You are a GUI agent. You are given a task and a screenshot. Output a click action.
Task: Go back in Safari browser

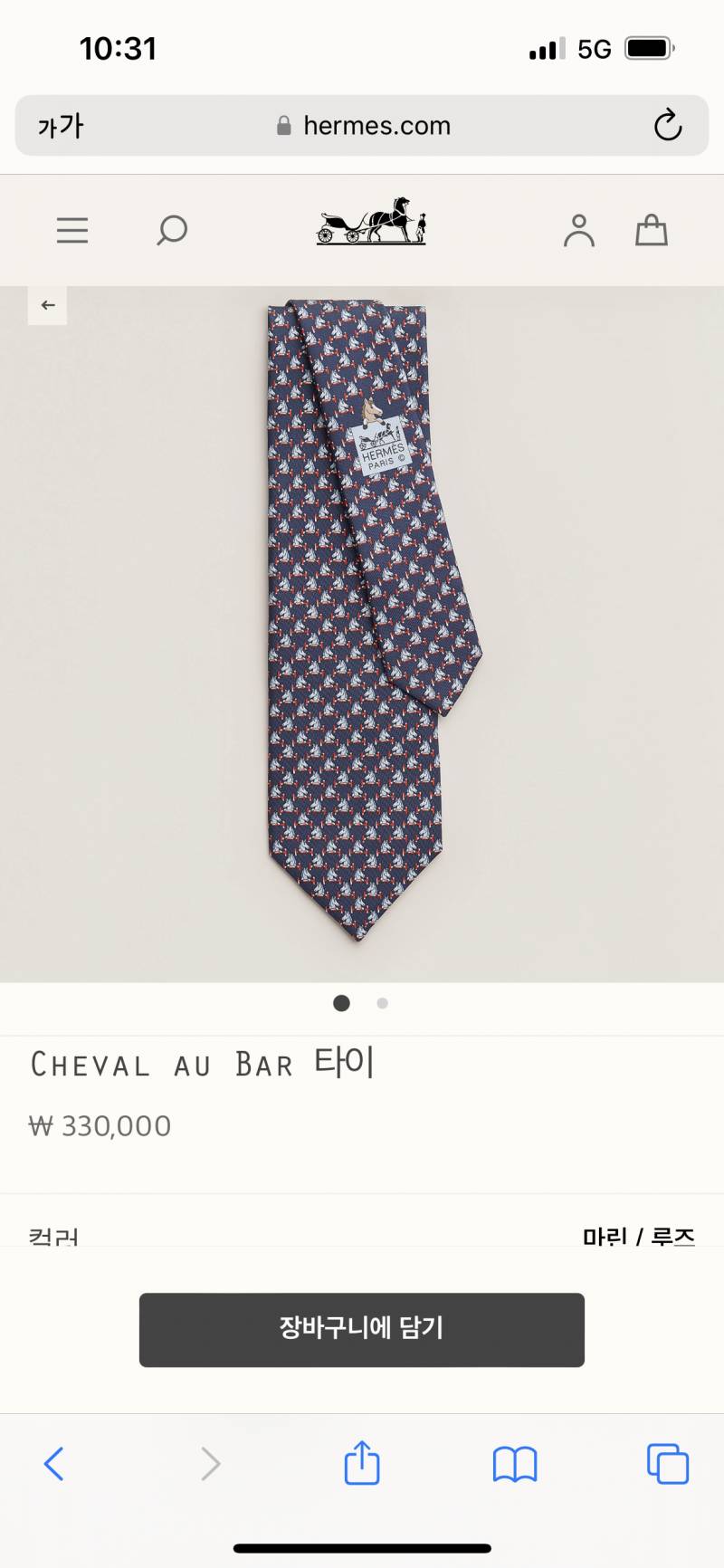pos(54,1463)
